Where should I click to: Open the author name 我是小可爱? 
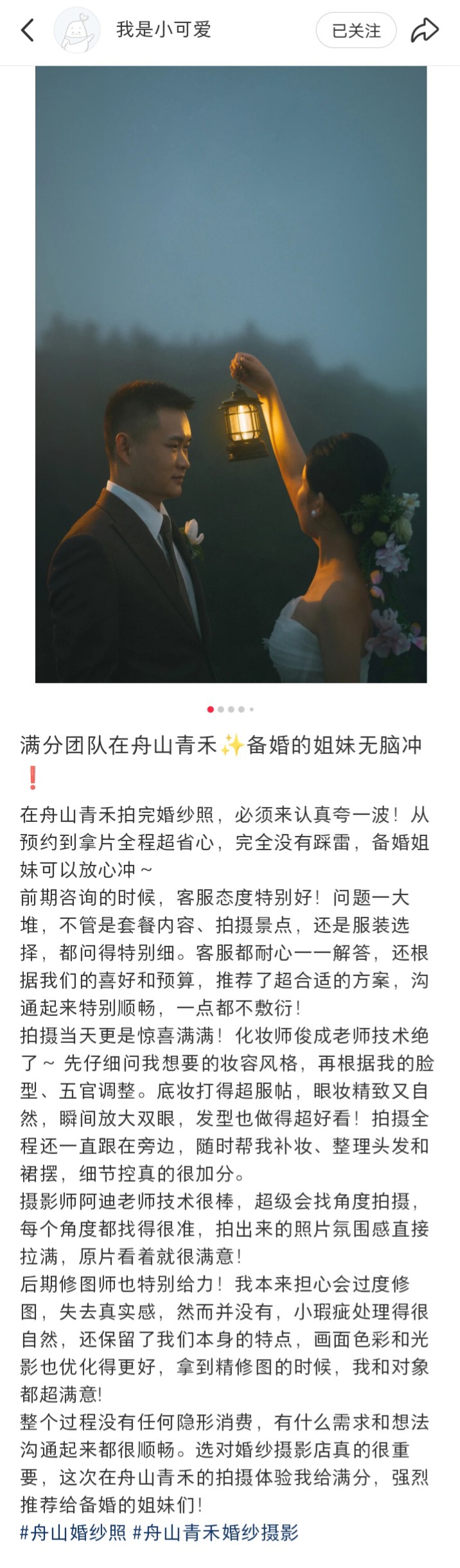coord(164,30)
